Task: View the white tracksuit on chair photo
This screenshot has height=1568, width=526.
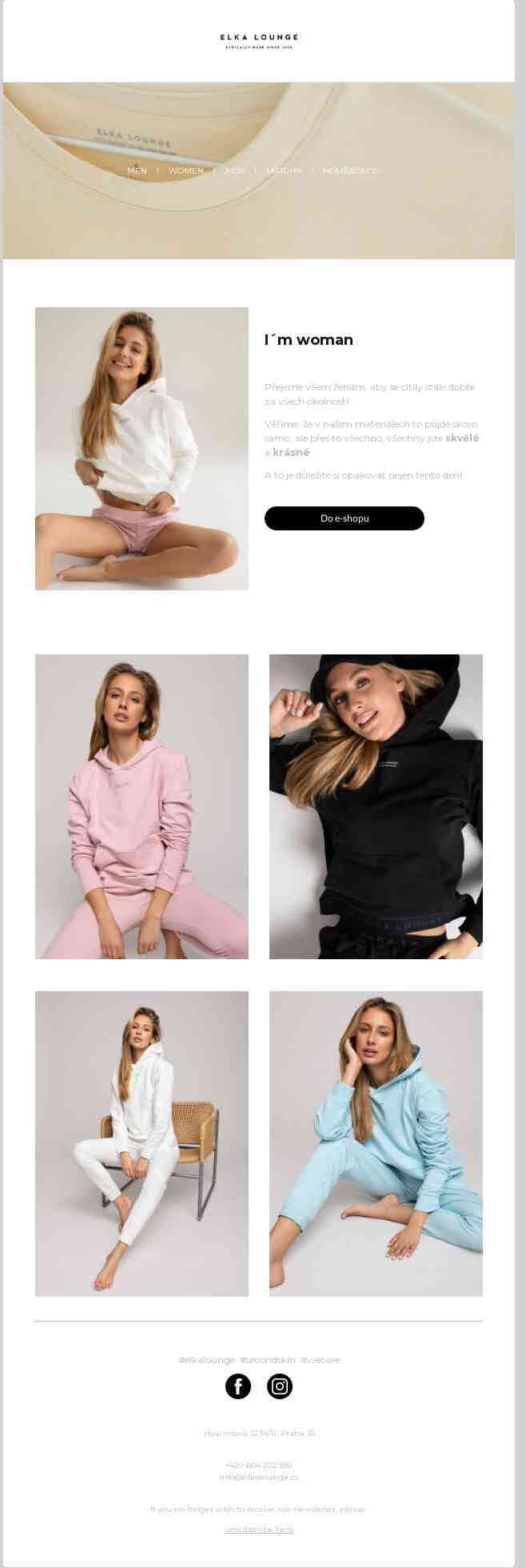Action: click(x=141, y=1143)
